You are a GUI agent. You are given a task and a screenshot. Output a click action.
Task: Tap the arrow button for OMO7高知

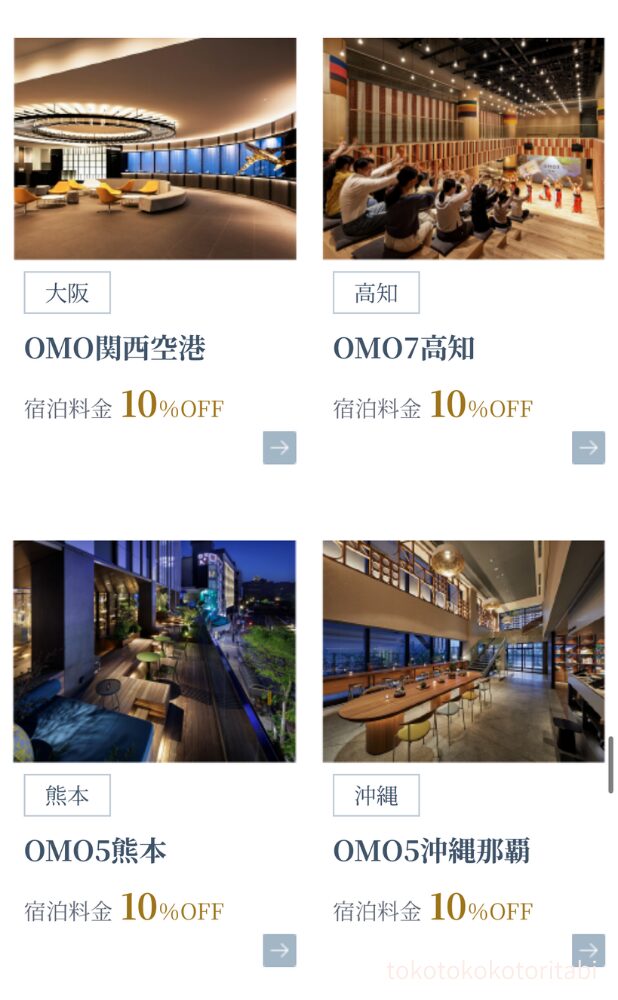(588, 448)
